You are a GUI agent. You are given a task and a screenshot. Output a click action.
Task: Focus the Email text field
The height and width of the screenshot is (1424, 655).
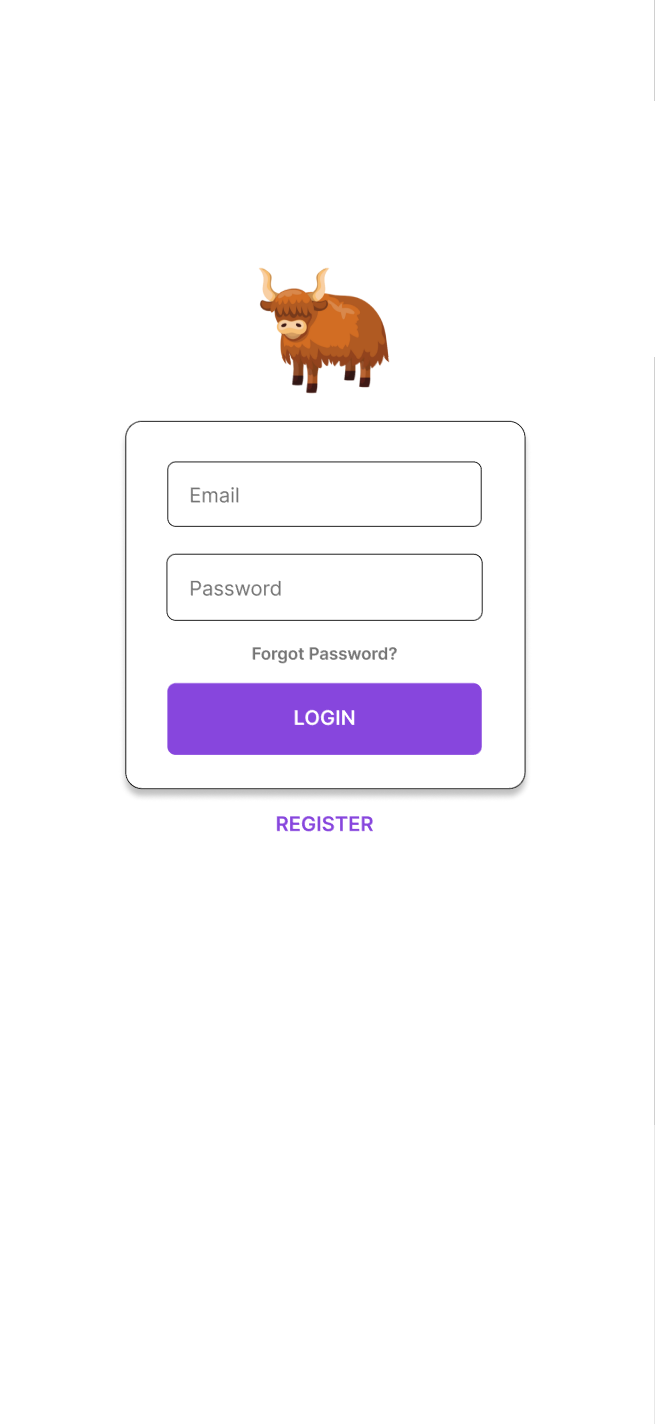click(324, 494)
